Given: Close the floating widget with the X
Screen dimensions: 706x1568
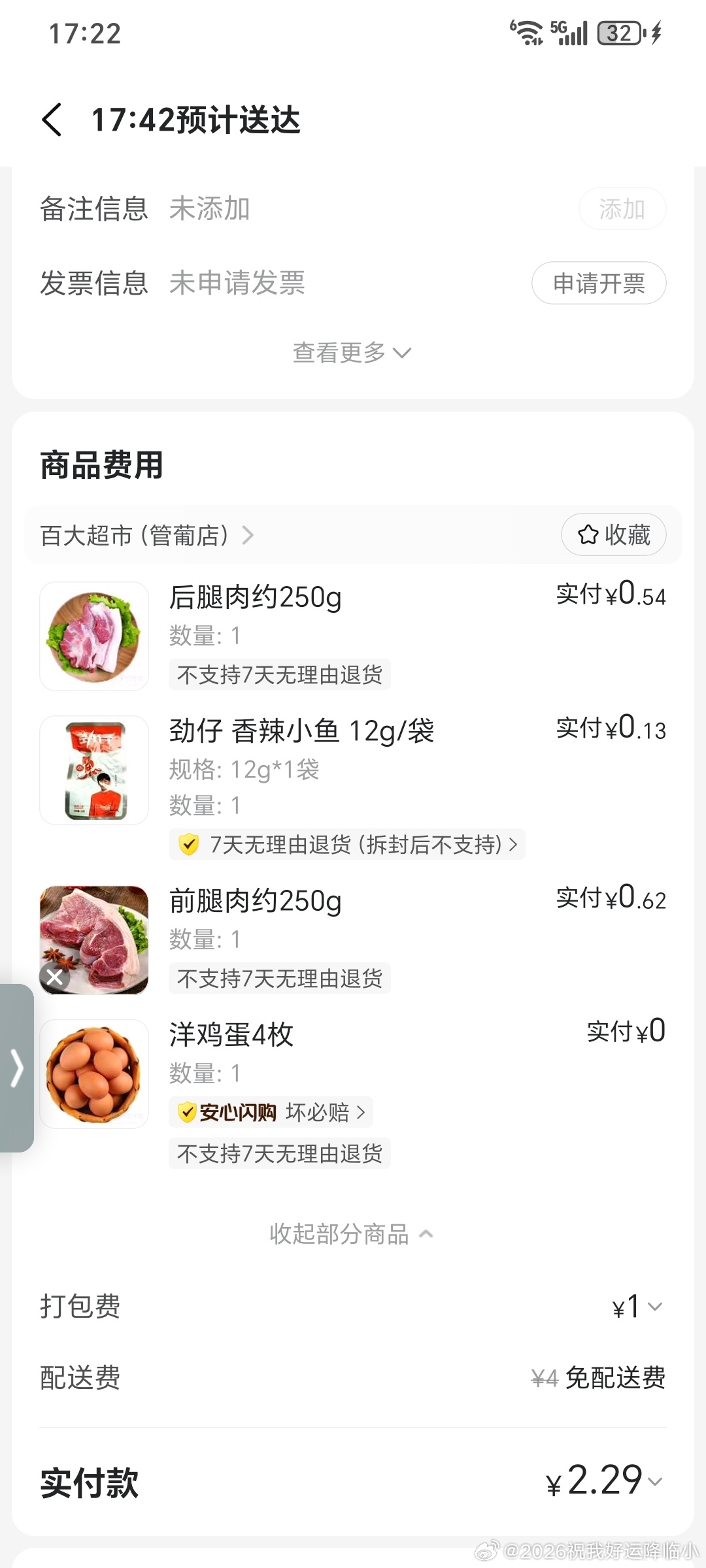Looking at the screenshot, I should click(55, 977).
